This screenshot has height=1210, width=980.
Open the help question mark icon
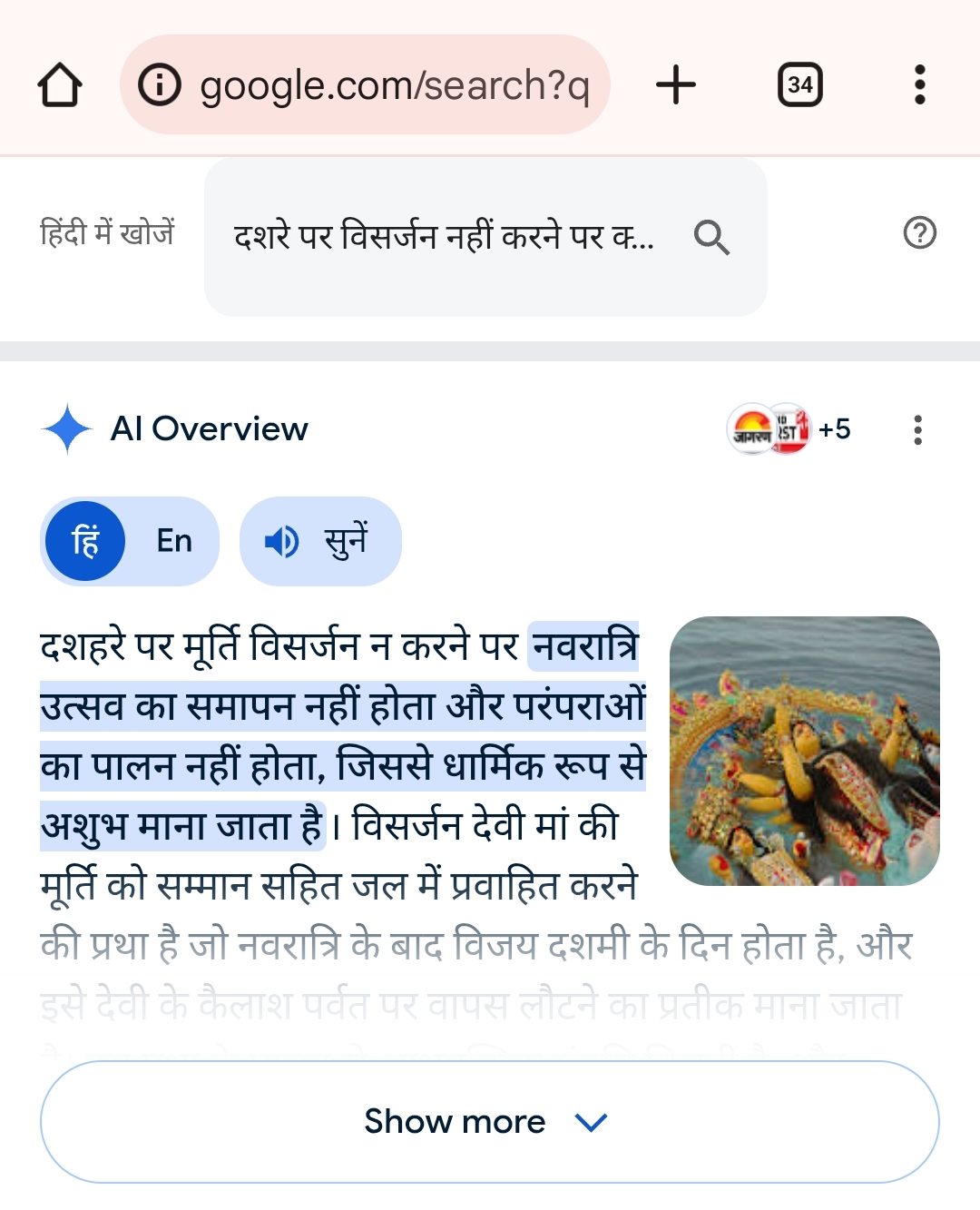pos(919,233)
